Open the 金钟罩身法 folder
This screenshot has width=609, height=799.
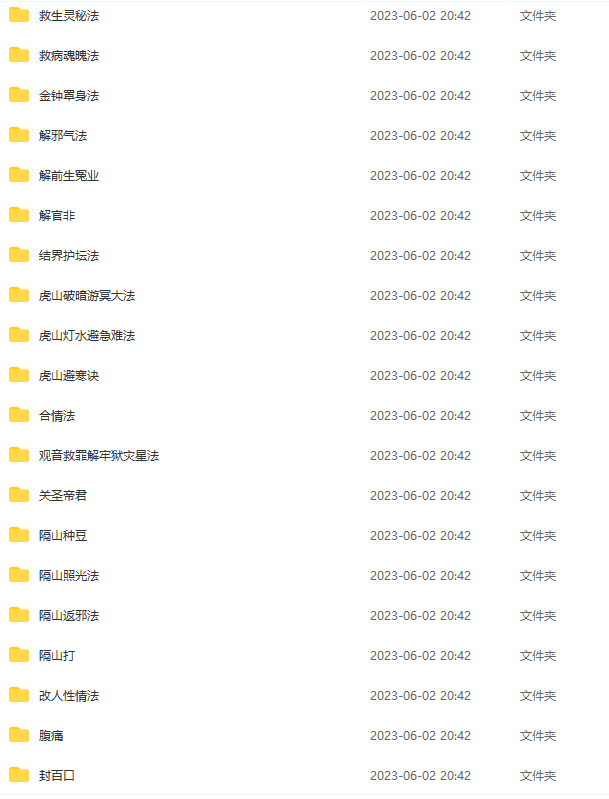(68, 96)
